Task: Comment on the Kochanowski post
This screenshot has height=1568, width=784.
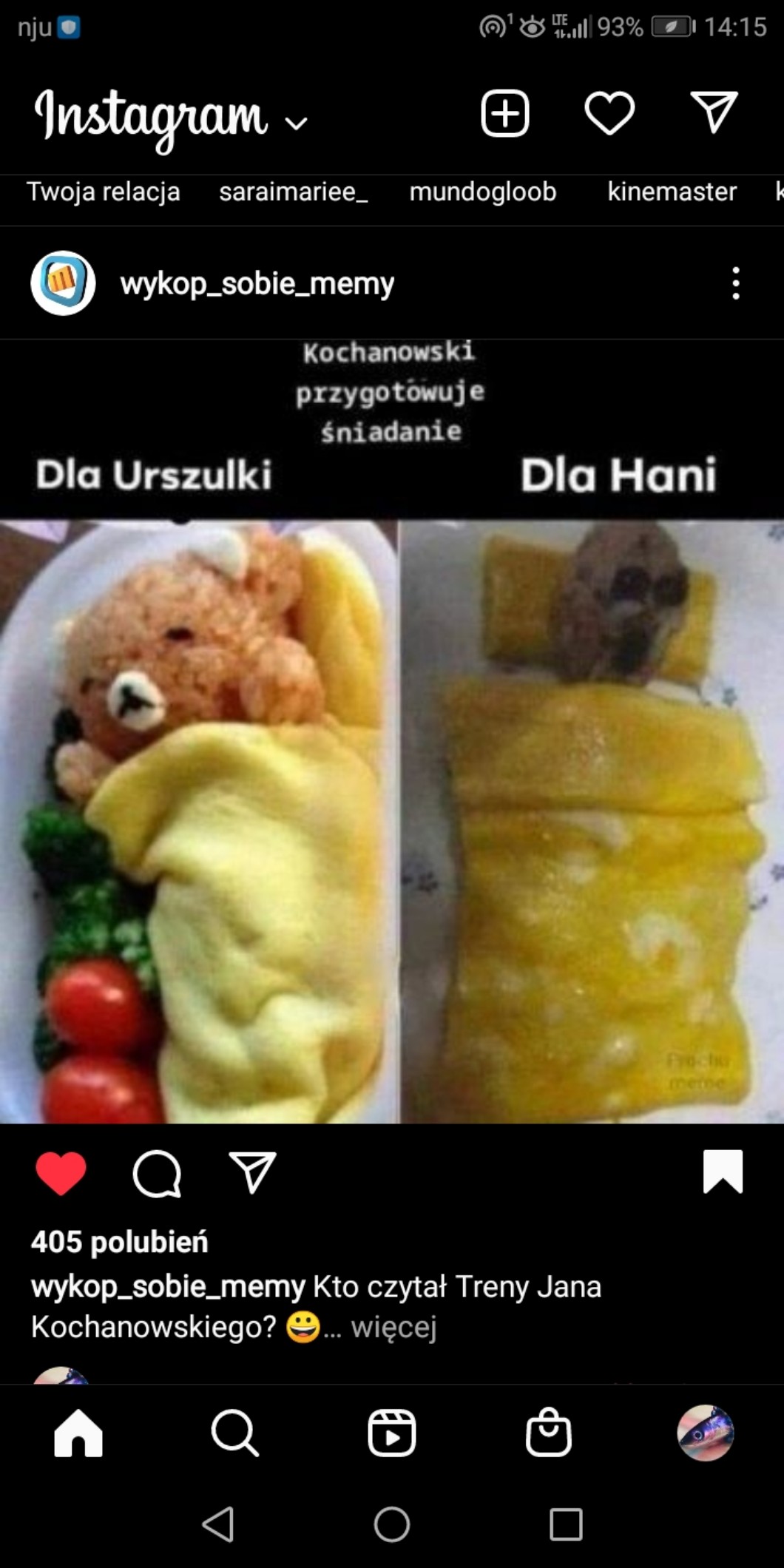Action: [x=157, y=1173]
